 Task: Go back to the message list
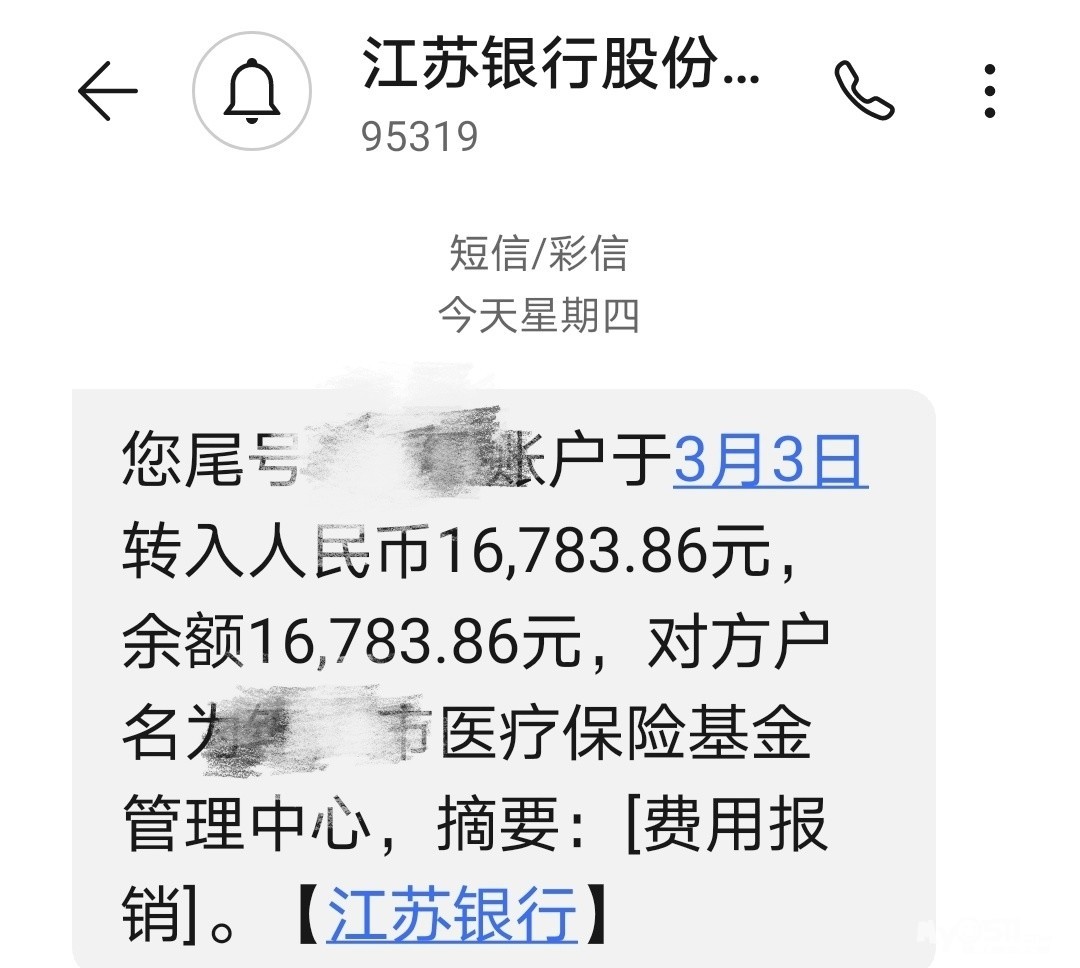coord(107,91)
